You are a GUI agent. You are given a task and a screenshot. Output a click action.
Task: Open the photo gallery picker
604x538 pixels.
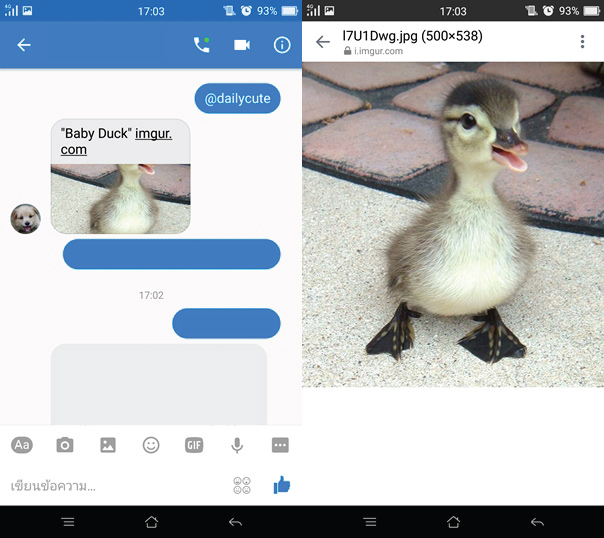pyautogui.click(x=108, y=445)
